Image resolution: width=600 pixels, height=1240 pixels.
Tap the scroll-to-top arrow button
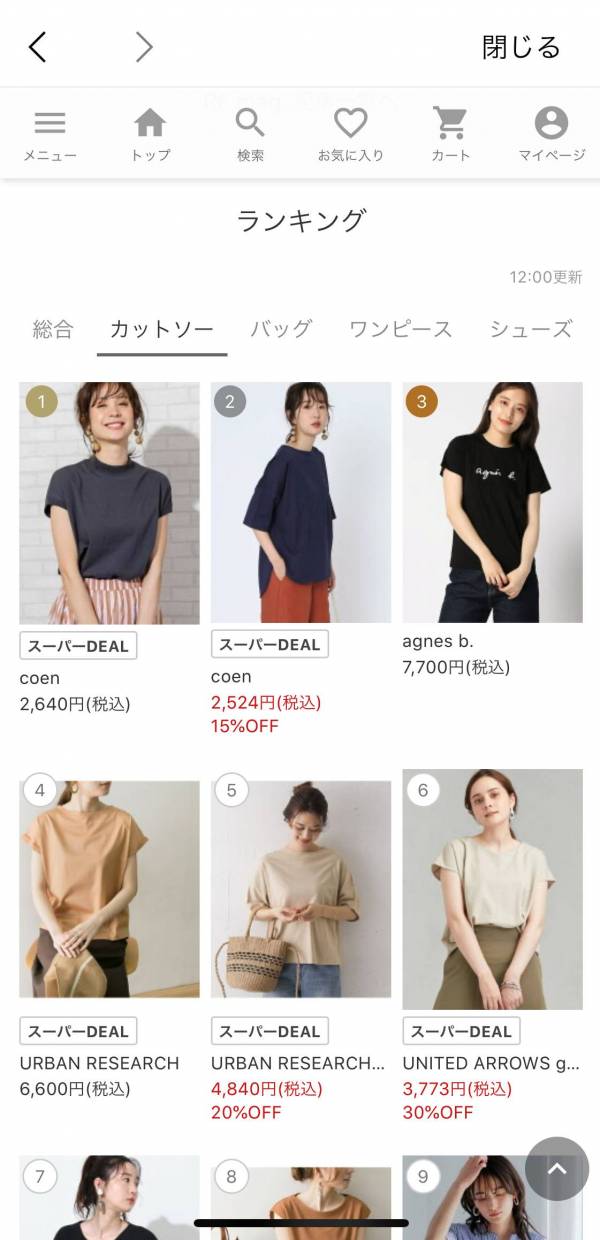coord(557,1168)
